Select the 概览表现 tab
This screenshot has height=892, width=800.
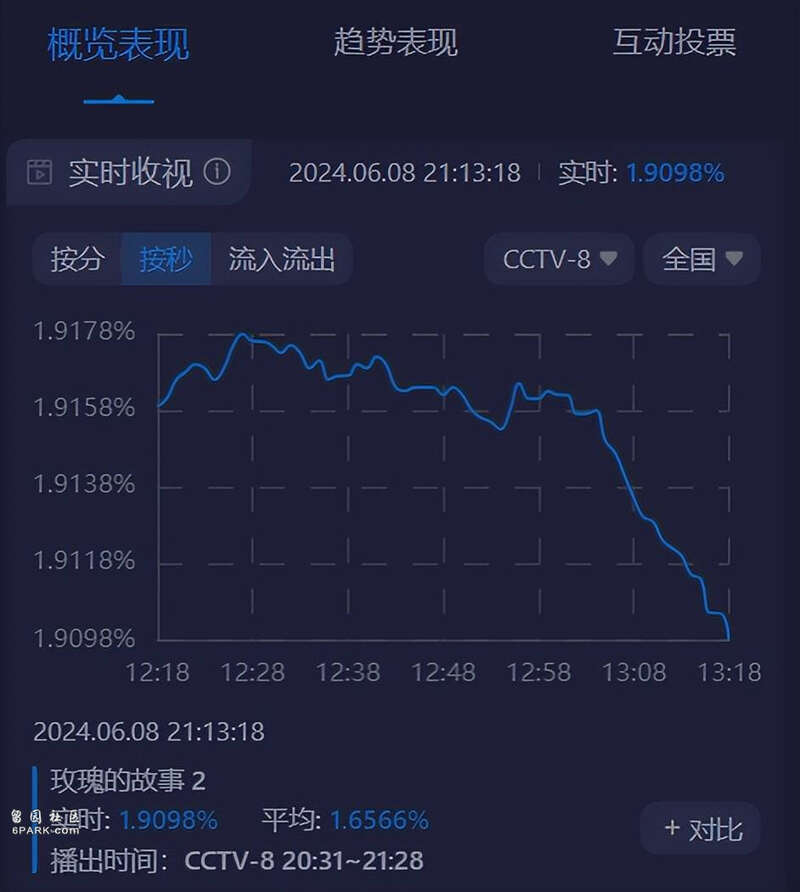coord(118,45)
